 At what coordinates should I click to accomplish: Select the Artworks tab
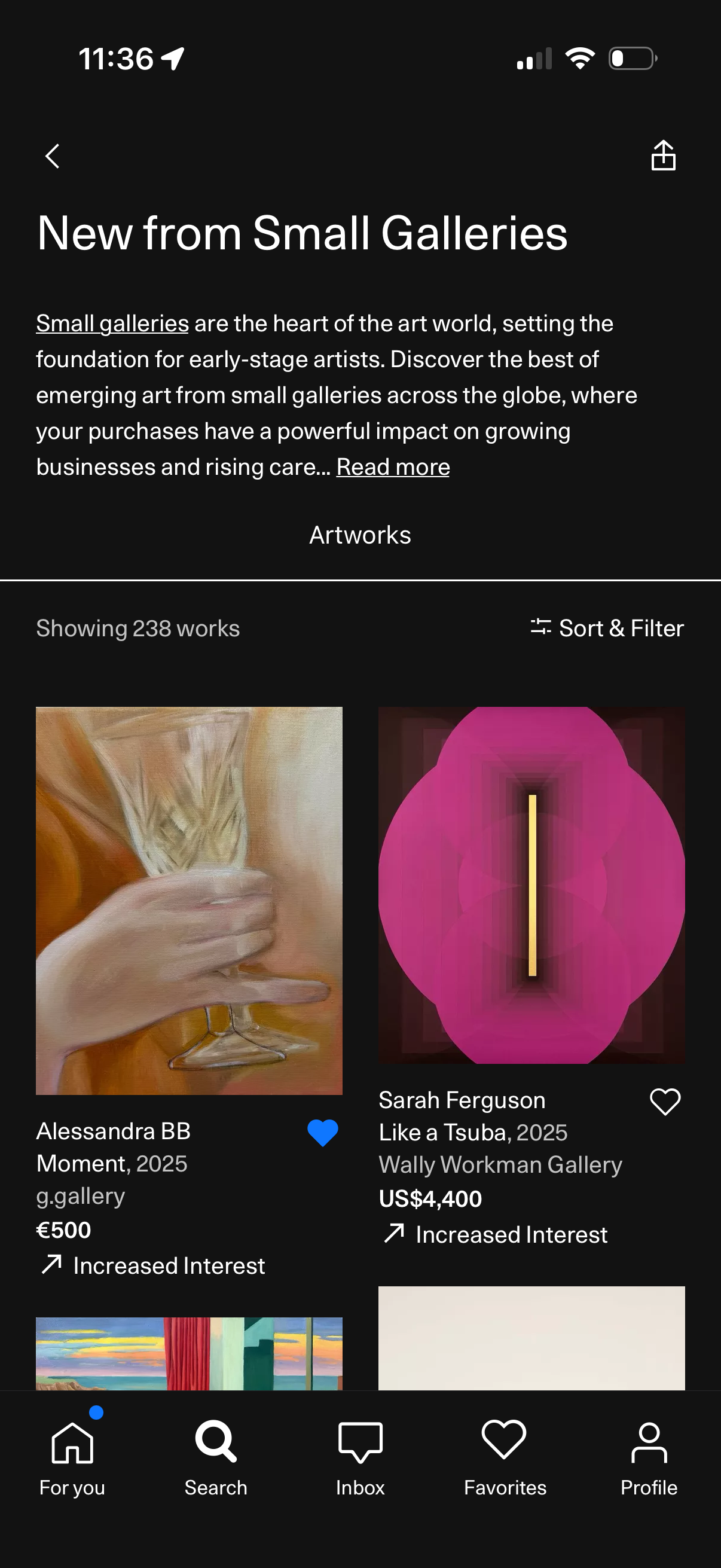click(x=360, y=535)
